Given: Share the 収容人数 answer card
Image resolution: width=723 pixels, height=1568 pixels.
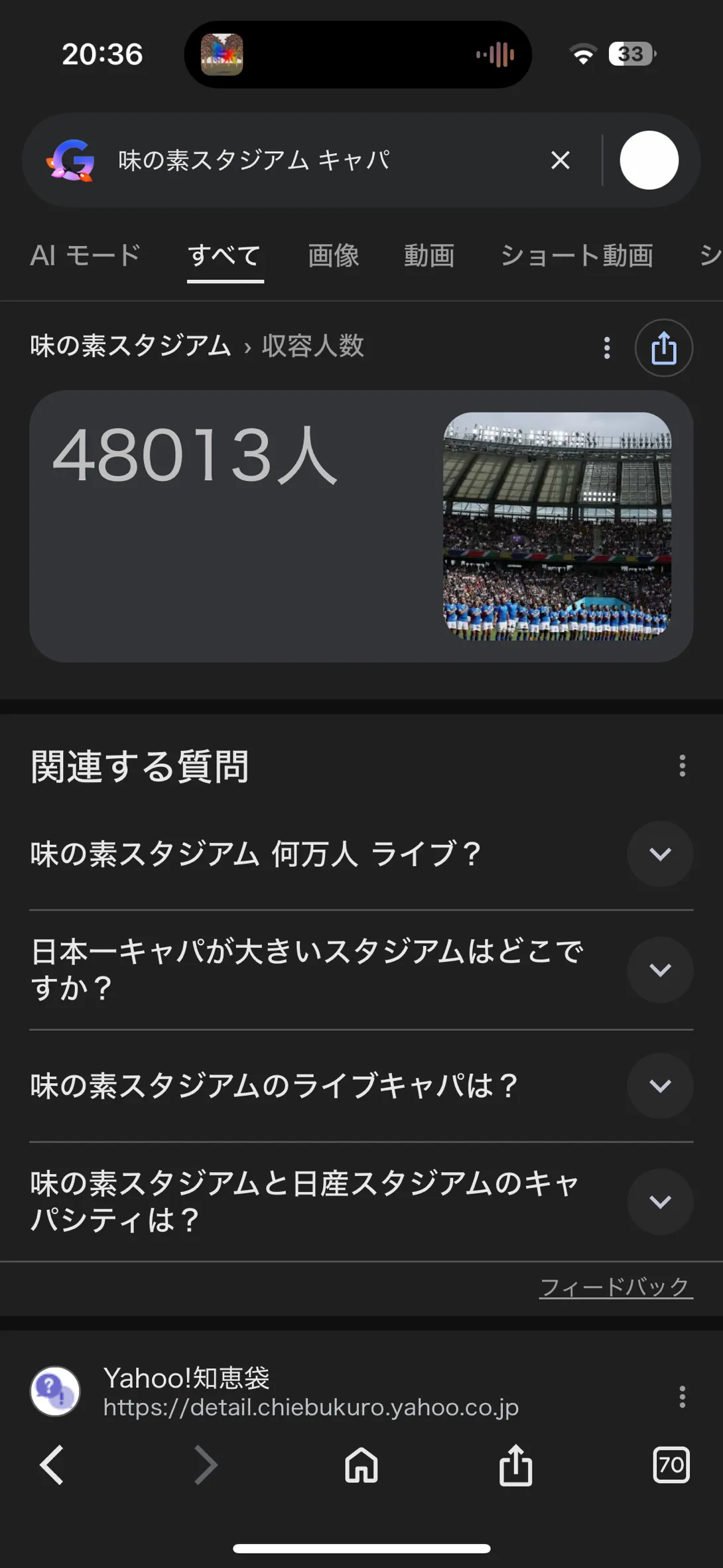Looking at the screenshot, I should point(663,348).
